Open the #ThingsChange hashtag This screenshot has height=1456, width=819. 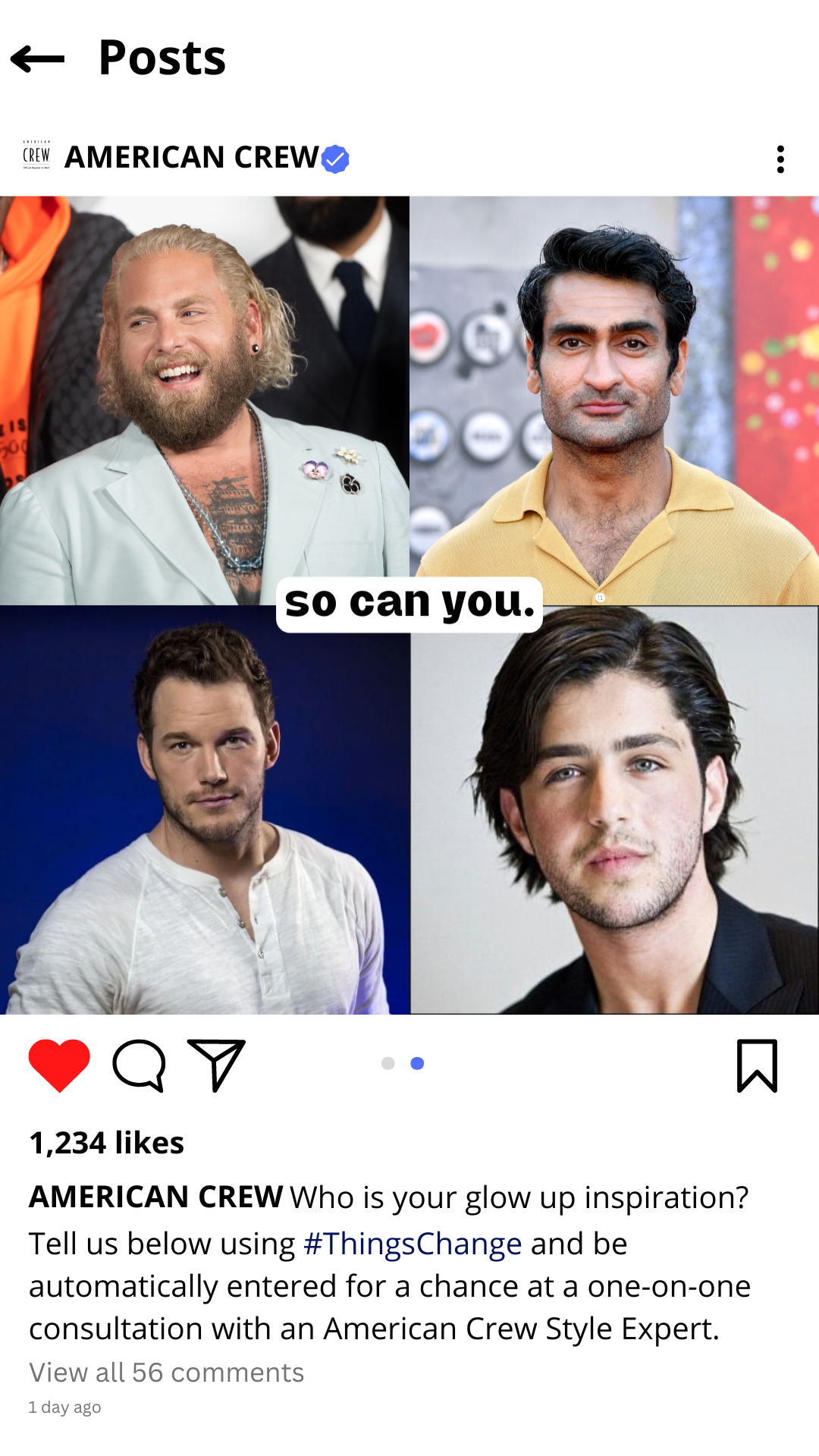413,1244
